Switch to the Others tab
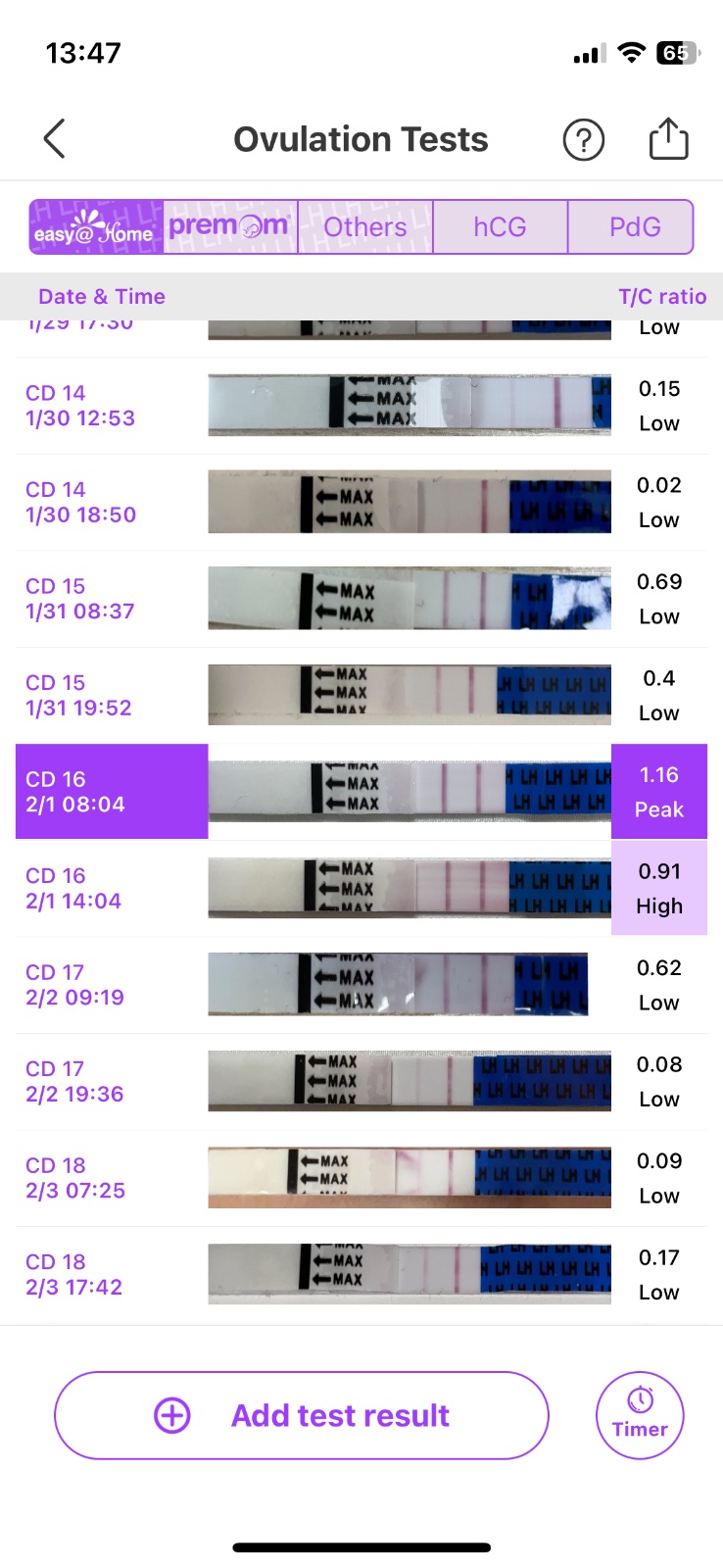This screenshot has height=1568, width=723. [364, 227]
